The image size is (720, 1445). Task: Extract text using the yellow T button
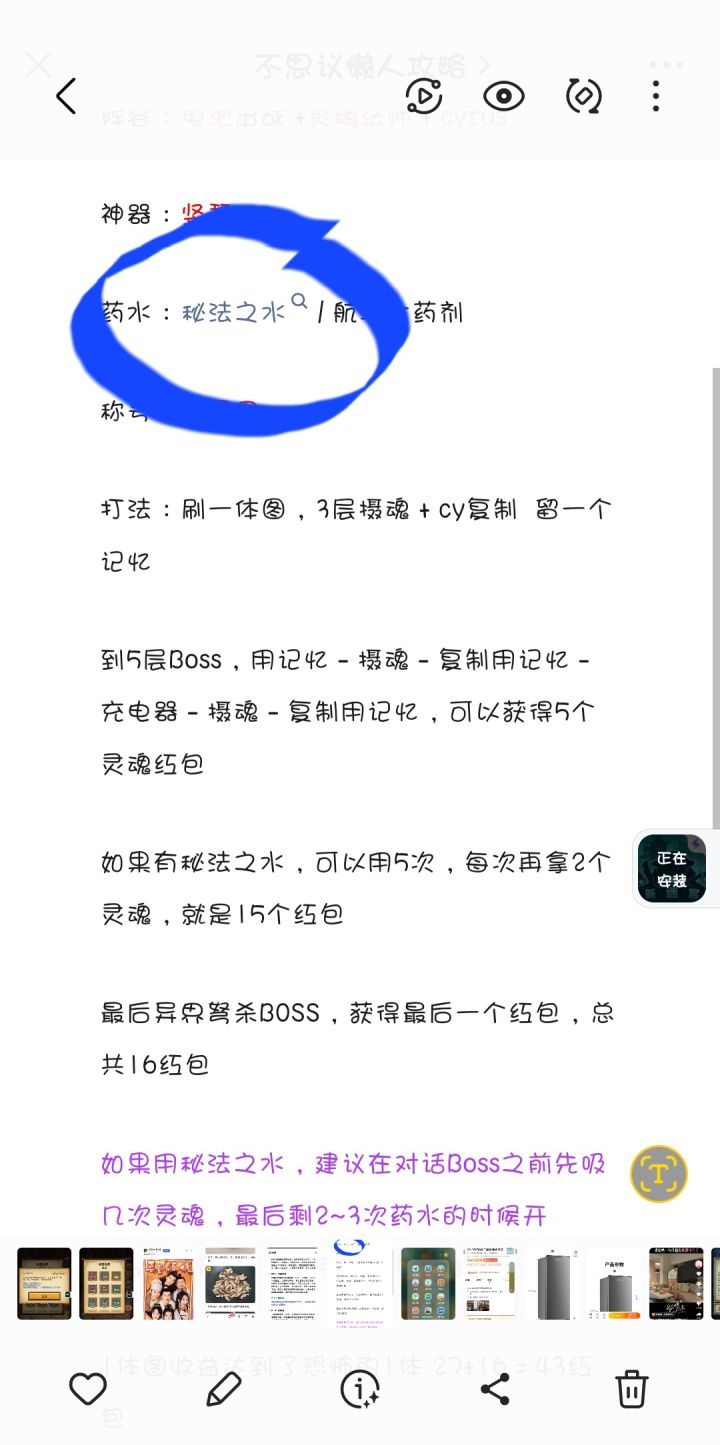(658, 1174)
